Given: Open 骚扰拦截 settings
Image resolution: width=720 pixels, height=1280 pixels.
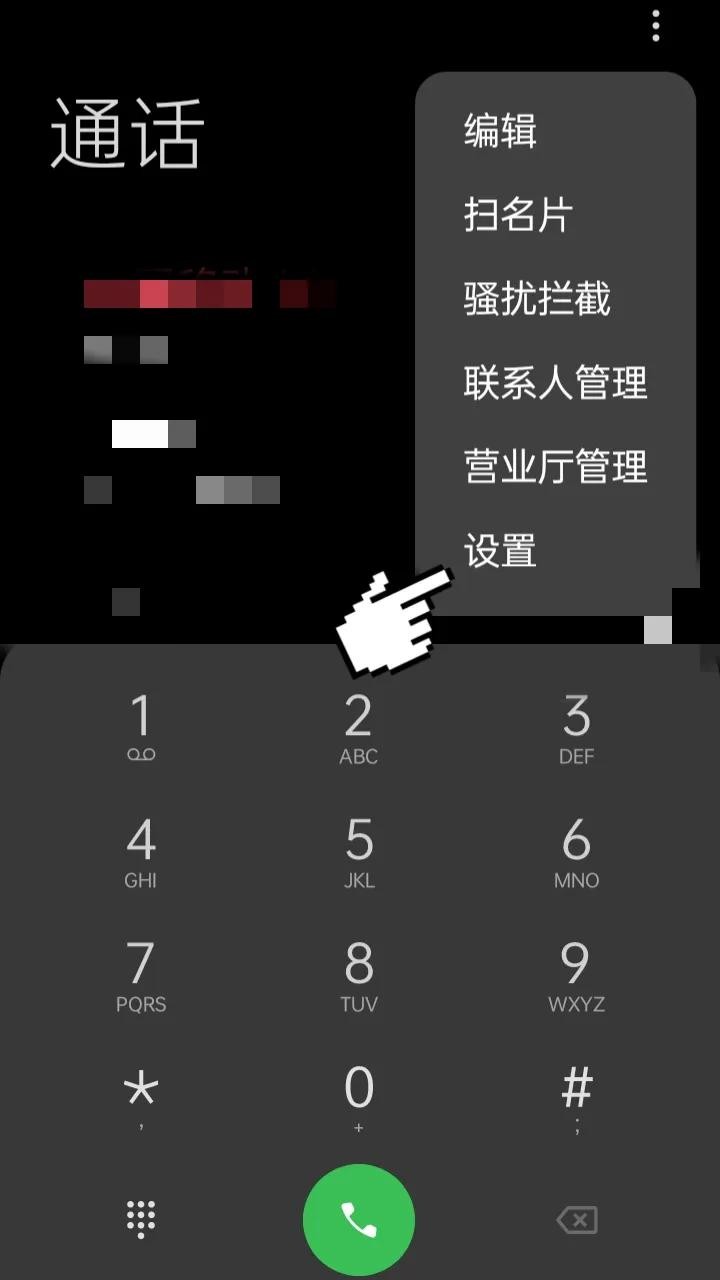Looking at the screenshot, I should tap(537, 299).
